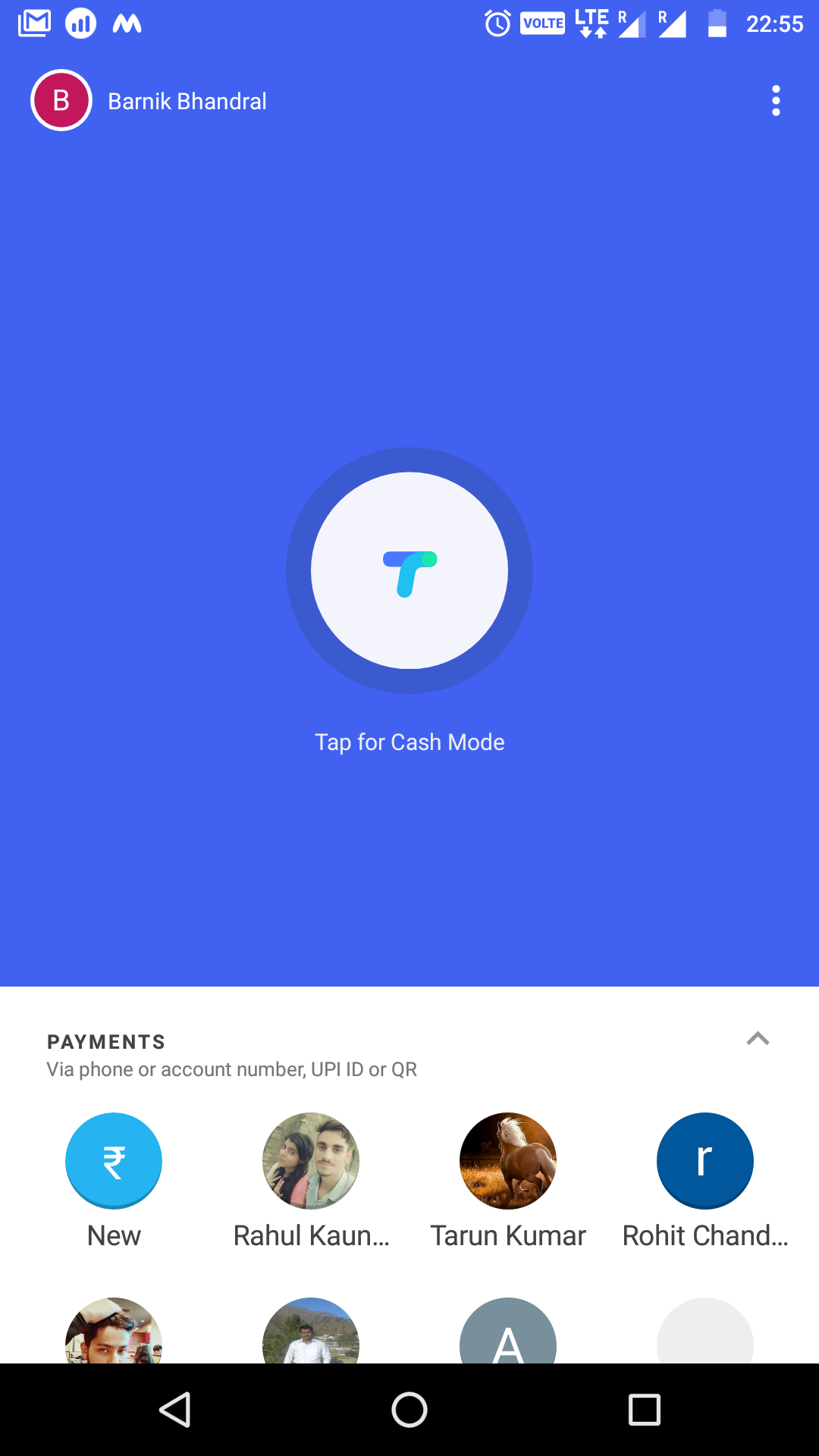The image size is (819, 1456).
Task: Open payment with Rohit Chand...
Action: (704, 1161)
